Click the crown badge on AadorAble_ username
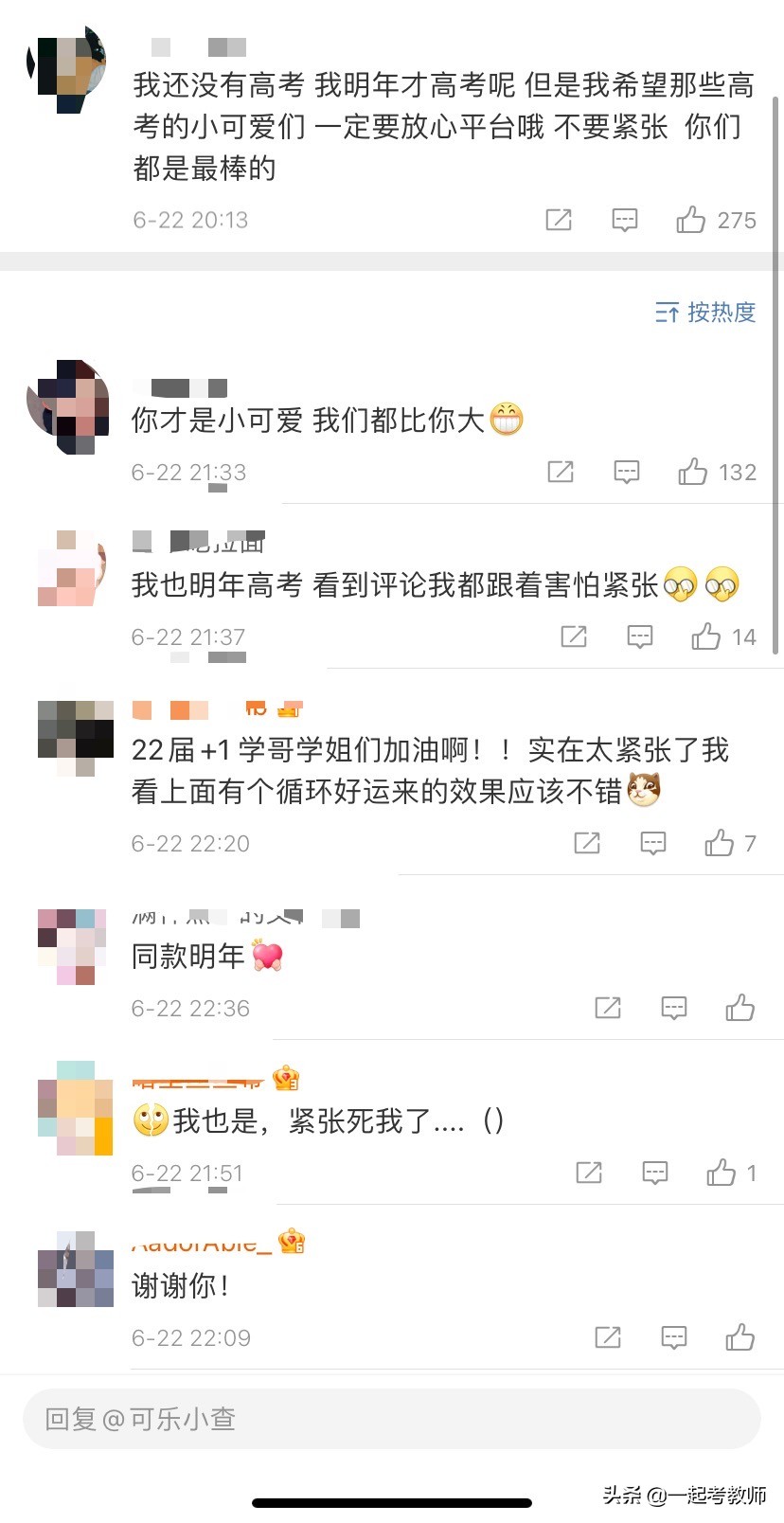 coord(291,1240)
